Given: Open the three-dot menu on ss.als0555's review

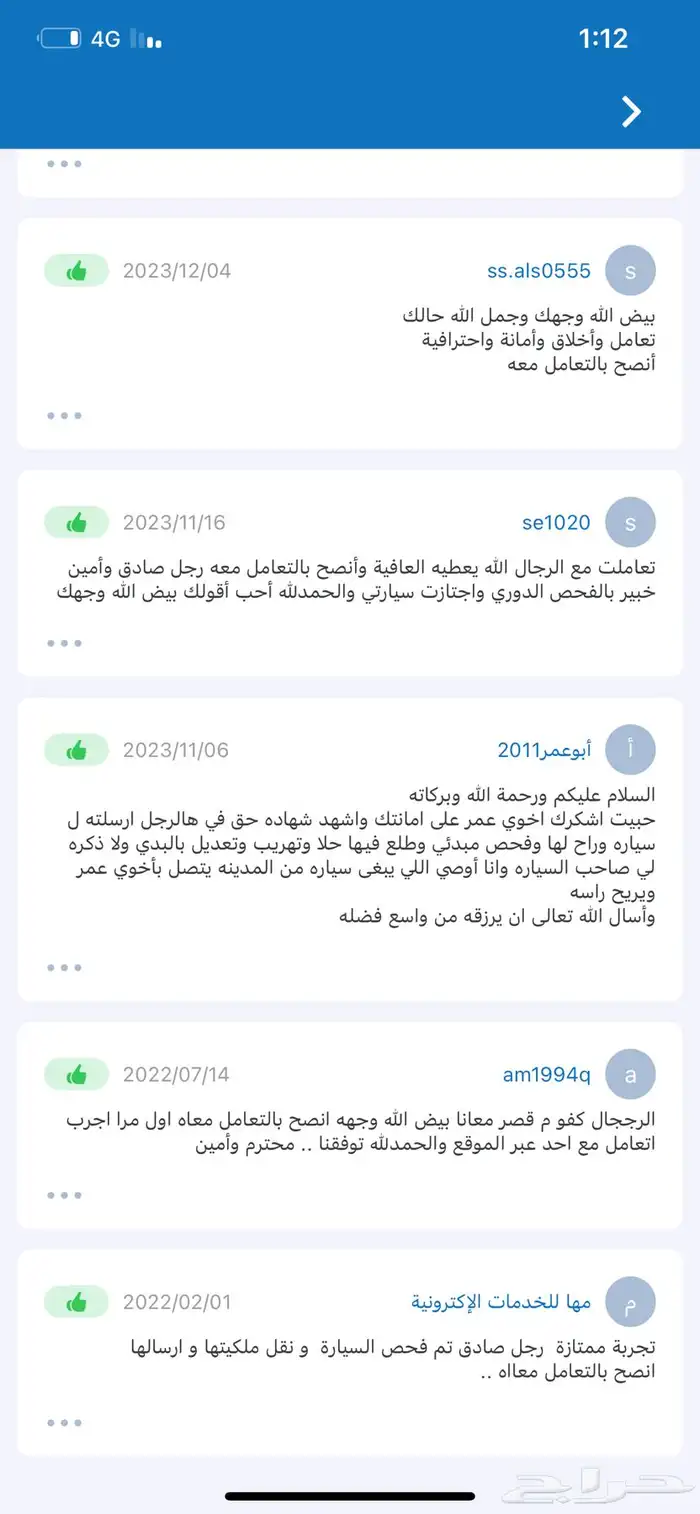Looking at the screenshot, I should tap(64, 415).
